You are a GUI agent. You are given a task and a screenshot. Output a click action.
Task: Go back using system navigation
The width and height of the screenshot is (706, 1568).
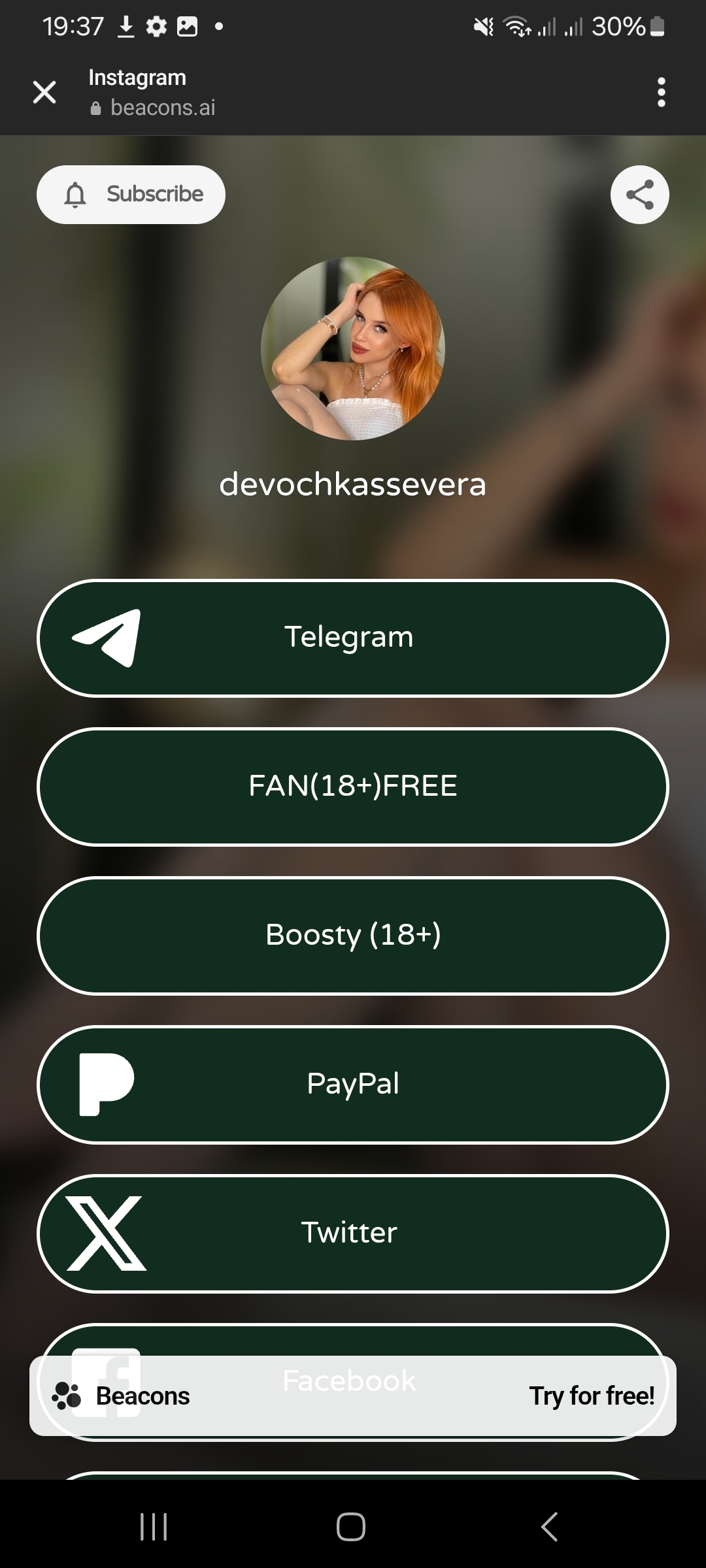[550, 1527]
